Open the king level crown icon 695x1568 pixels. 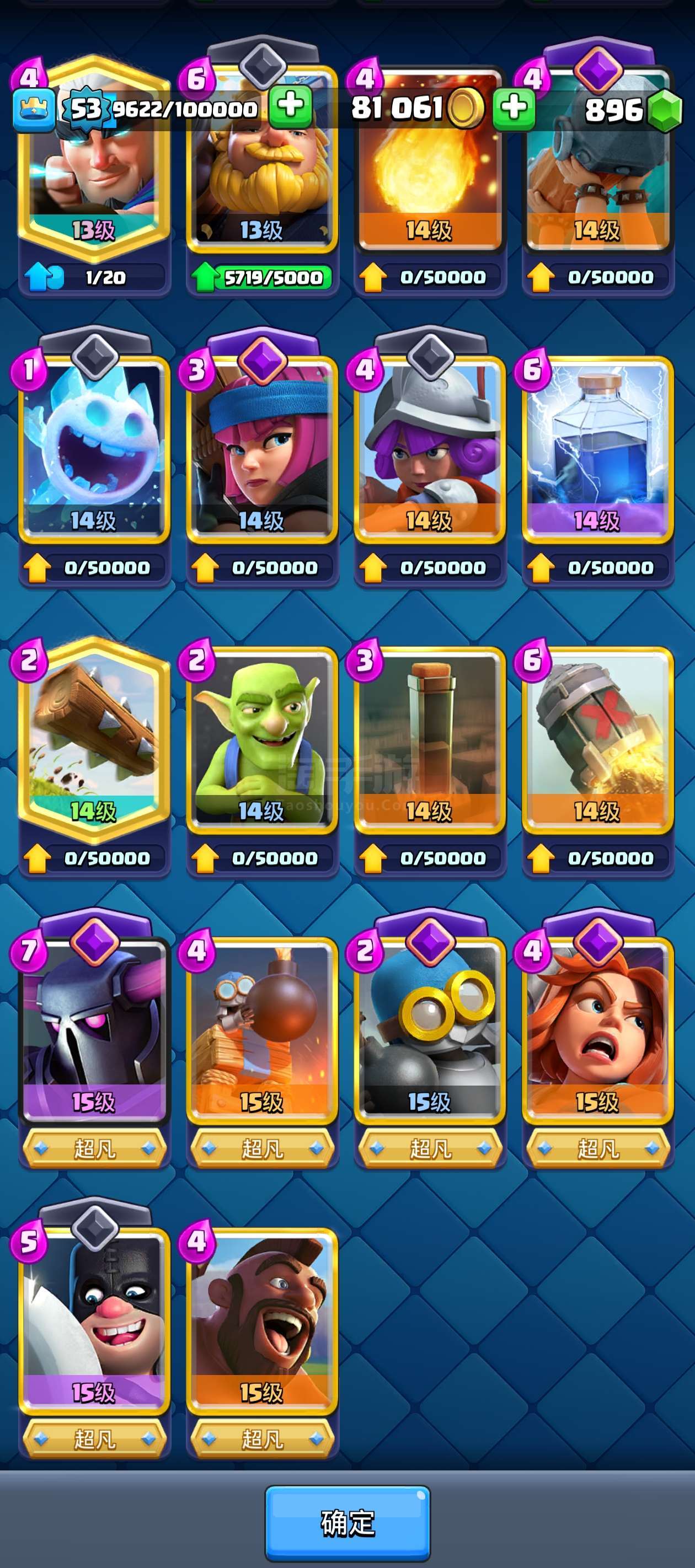click(x=34, y=110)
